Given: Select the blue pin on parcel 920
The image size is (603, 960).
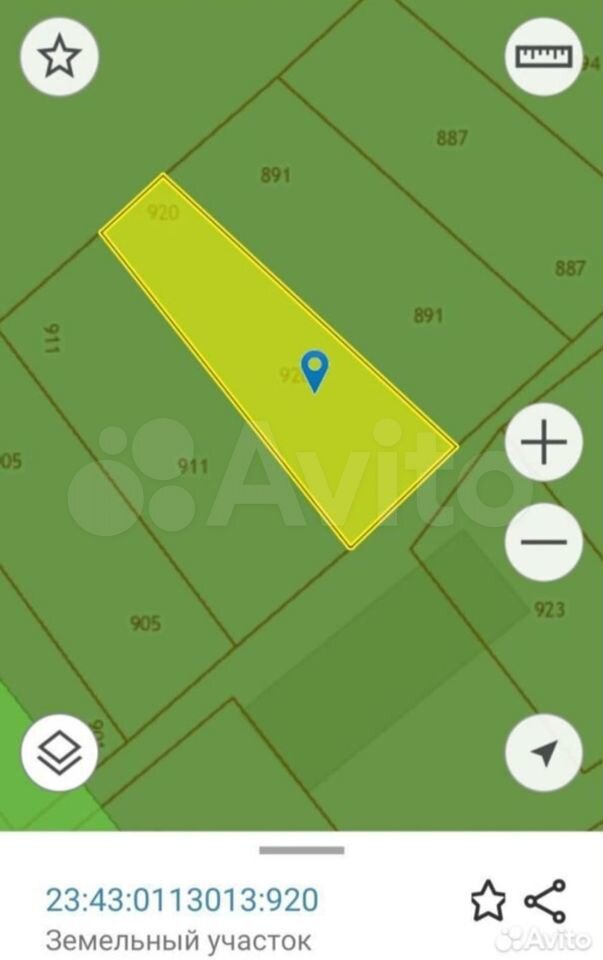Looking at the screenshot, I should pos(315,370).
